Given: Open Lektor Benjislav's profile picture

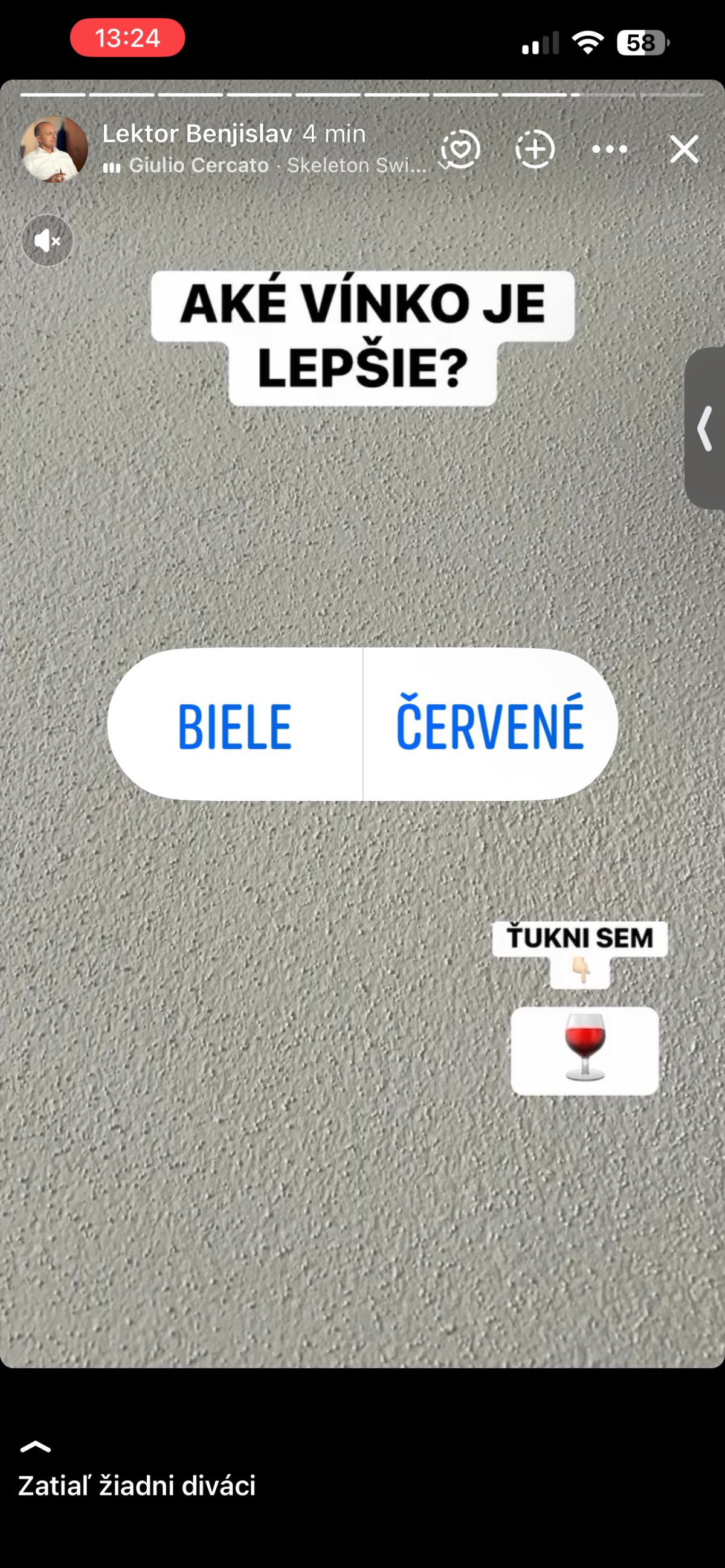Looking at the screenshot, I should coord(54,149).
